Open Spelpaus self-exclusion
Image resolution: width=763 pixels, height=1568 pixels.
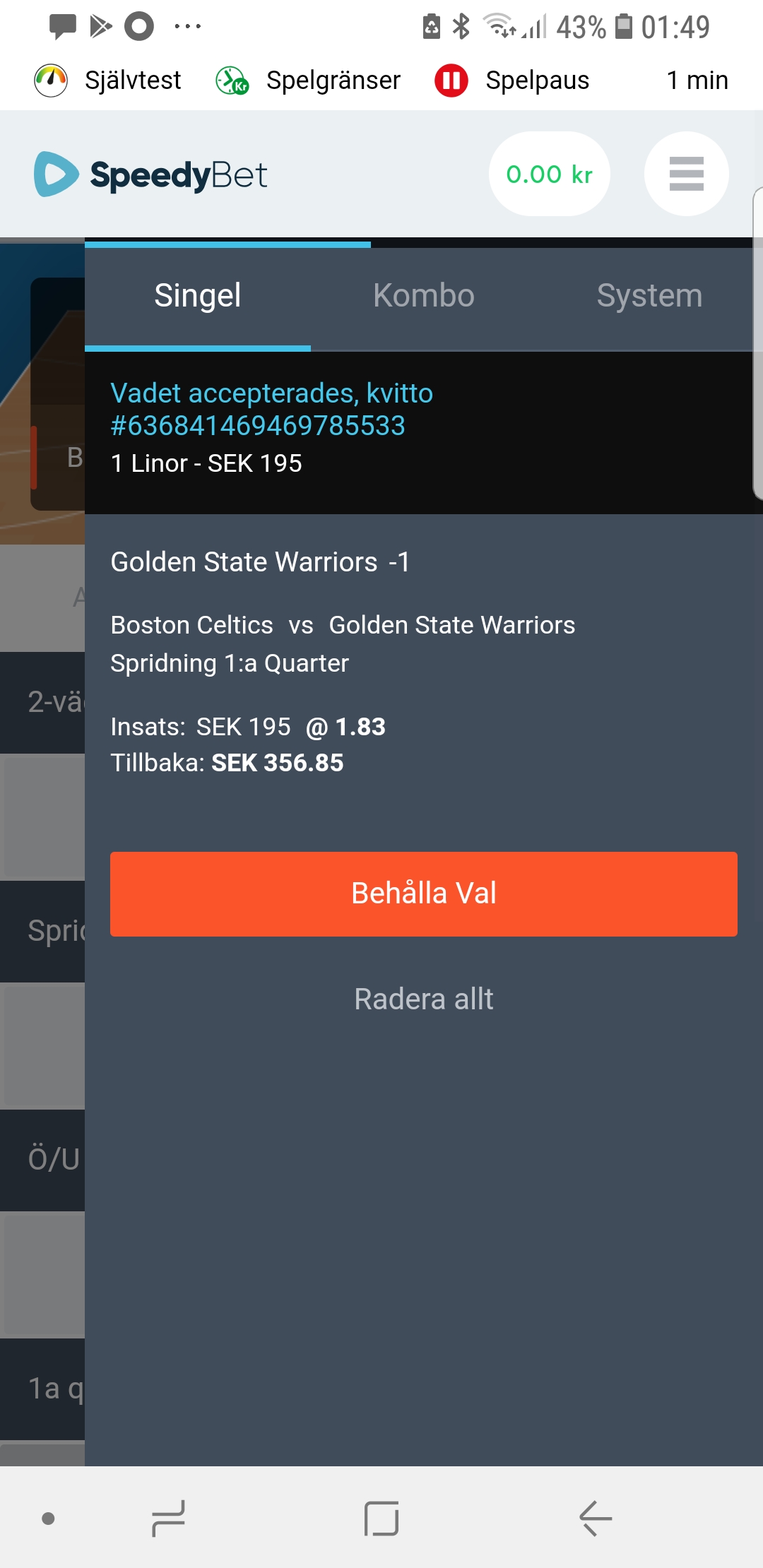pyautogui.click(x=511, y=81)
